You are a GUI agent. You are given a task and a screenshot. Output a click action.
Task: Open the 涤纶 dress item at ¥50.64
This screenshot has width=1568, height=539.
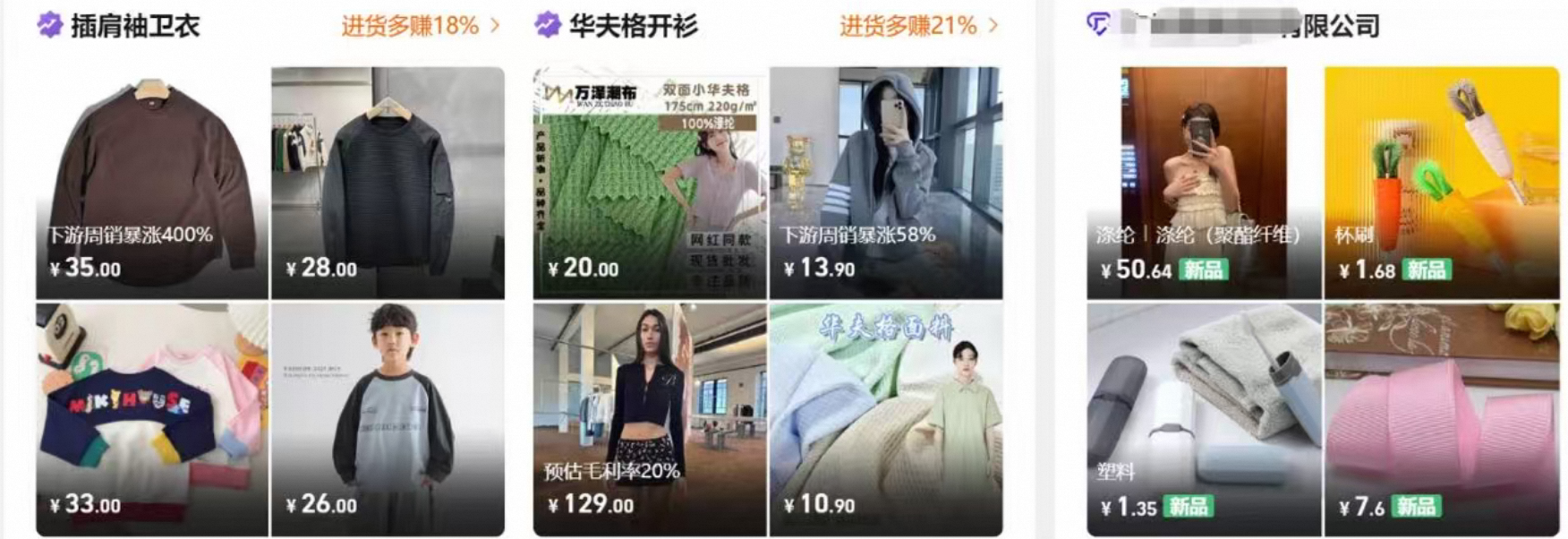coord(1204,183)
